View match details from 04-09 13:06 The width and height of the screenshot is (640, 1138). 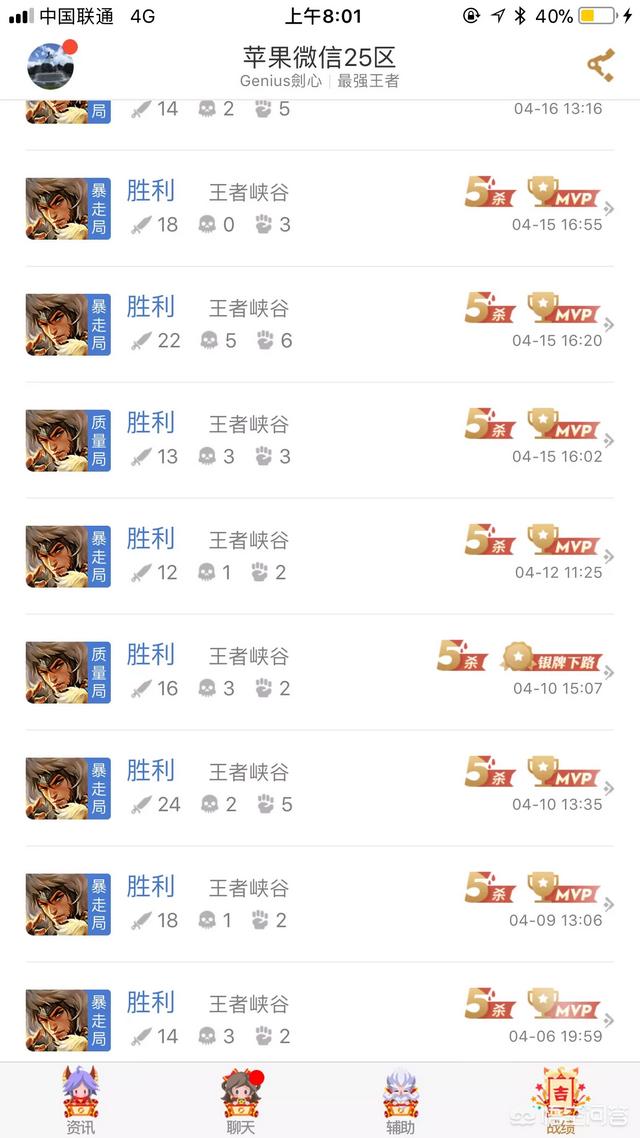(320, 904)
